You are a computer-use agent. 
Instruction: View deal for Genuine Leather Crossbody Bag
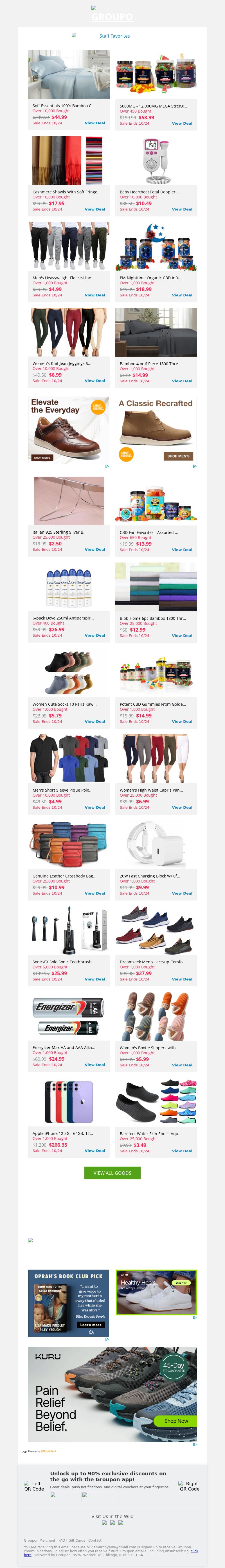coord(94,893)
